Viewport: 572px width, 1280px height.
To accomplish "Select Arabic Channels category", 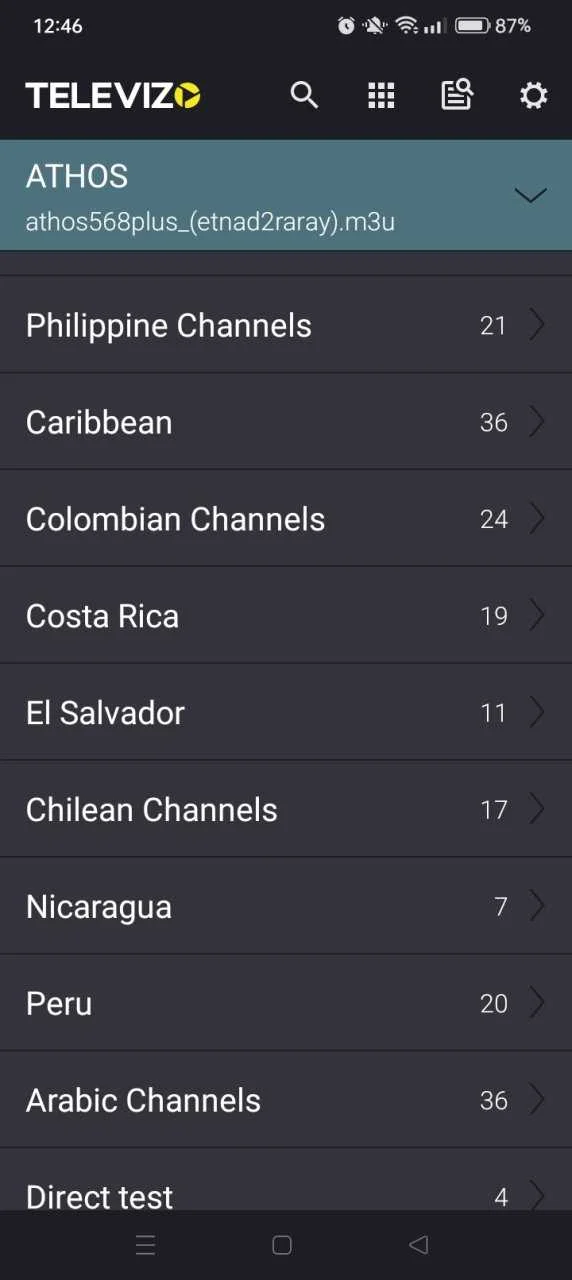I will tap(286, 1100).
